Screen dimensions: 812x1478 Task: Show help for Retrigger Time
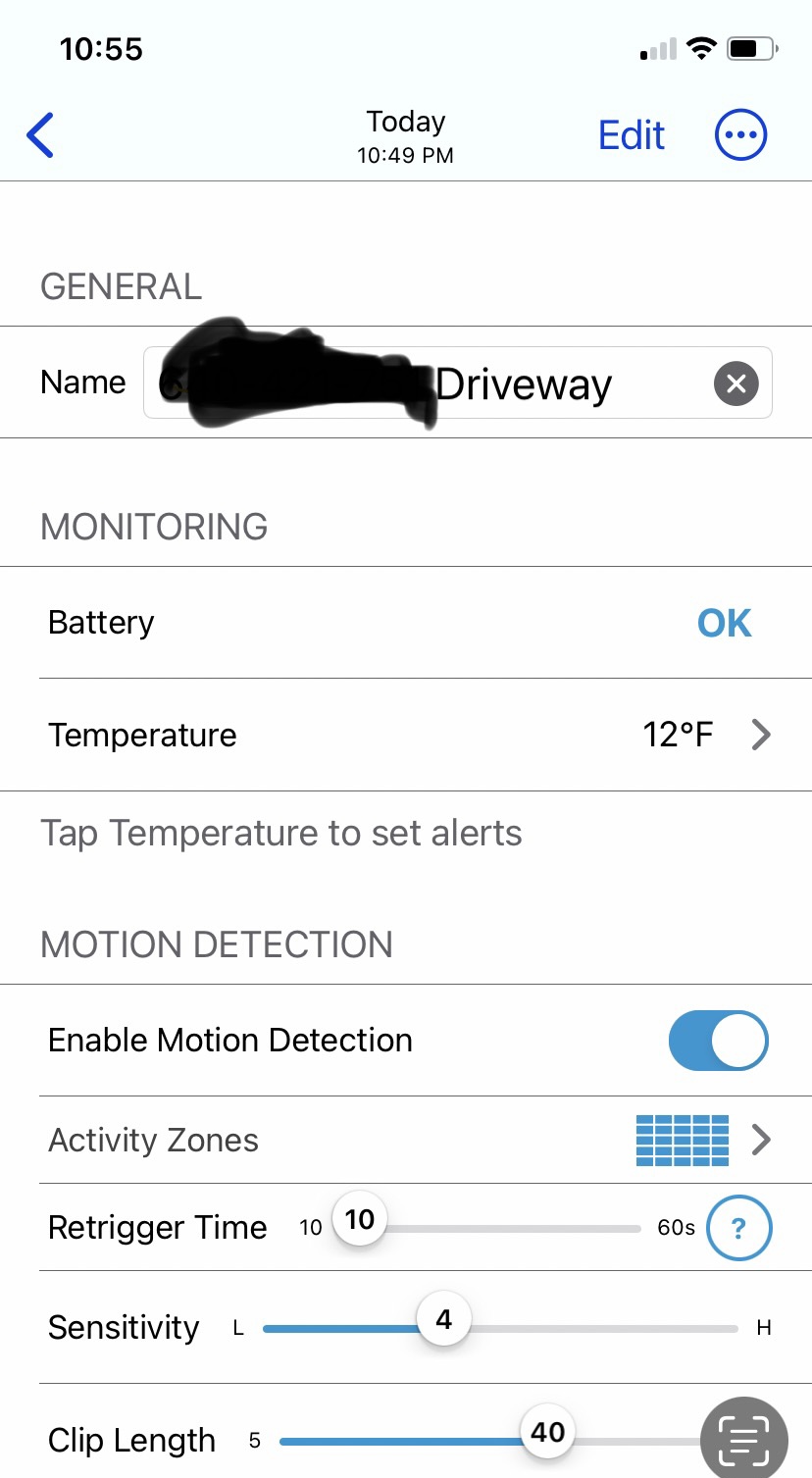739,1227
